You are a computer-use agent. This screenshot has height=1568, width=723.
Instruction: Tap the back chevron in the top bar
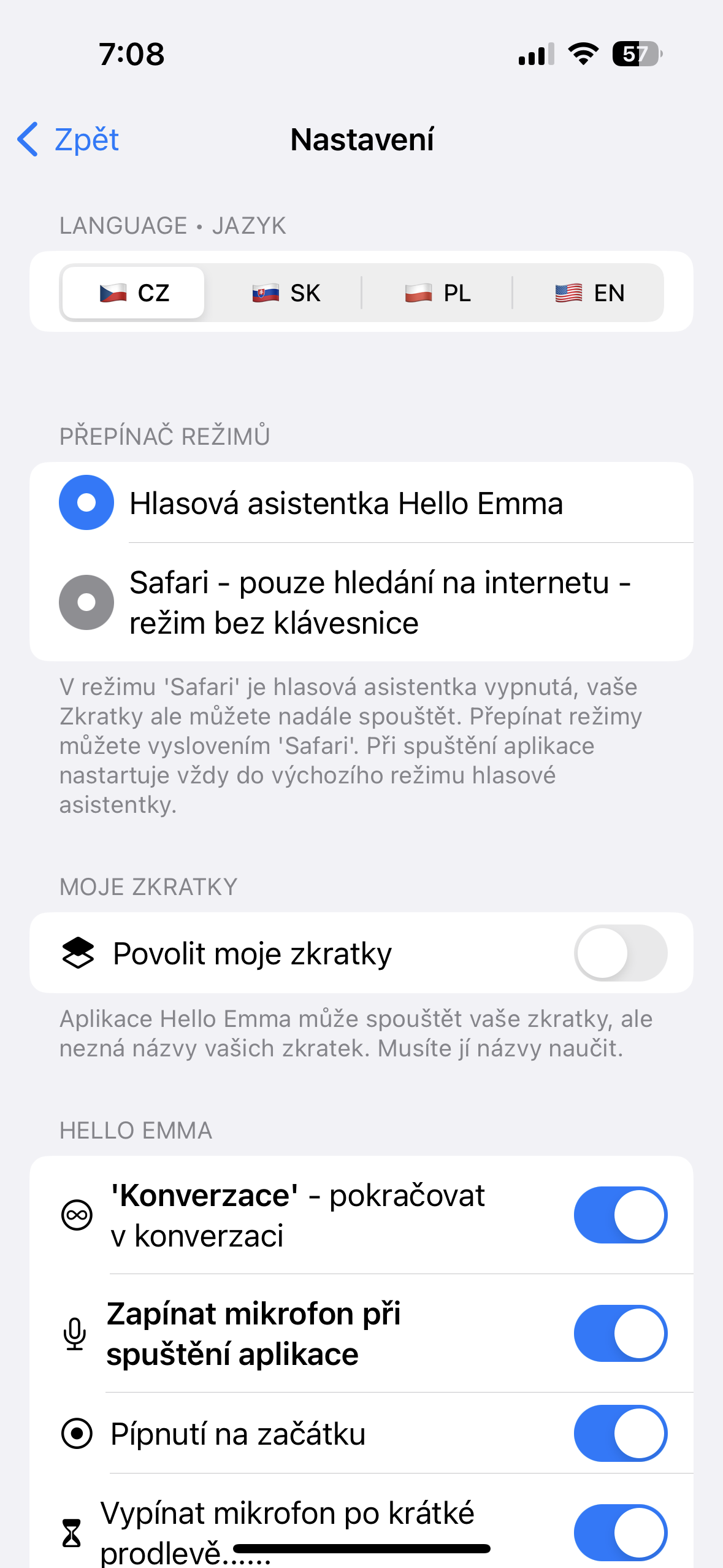26,140
